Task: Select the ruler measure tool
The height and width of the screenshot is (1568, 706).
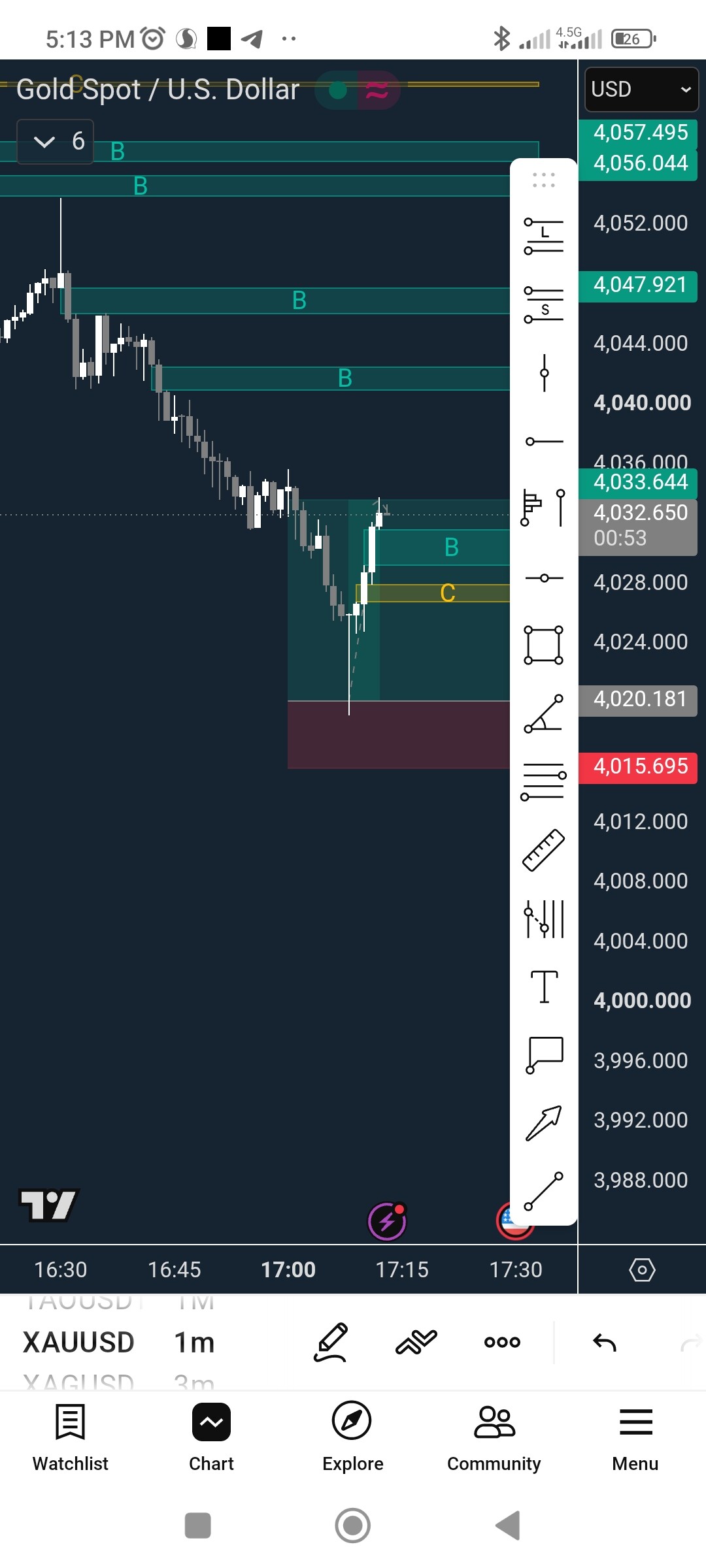Action: tap(543, 850)
